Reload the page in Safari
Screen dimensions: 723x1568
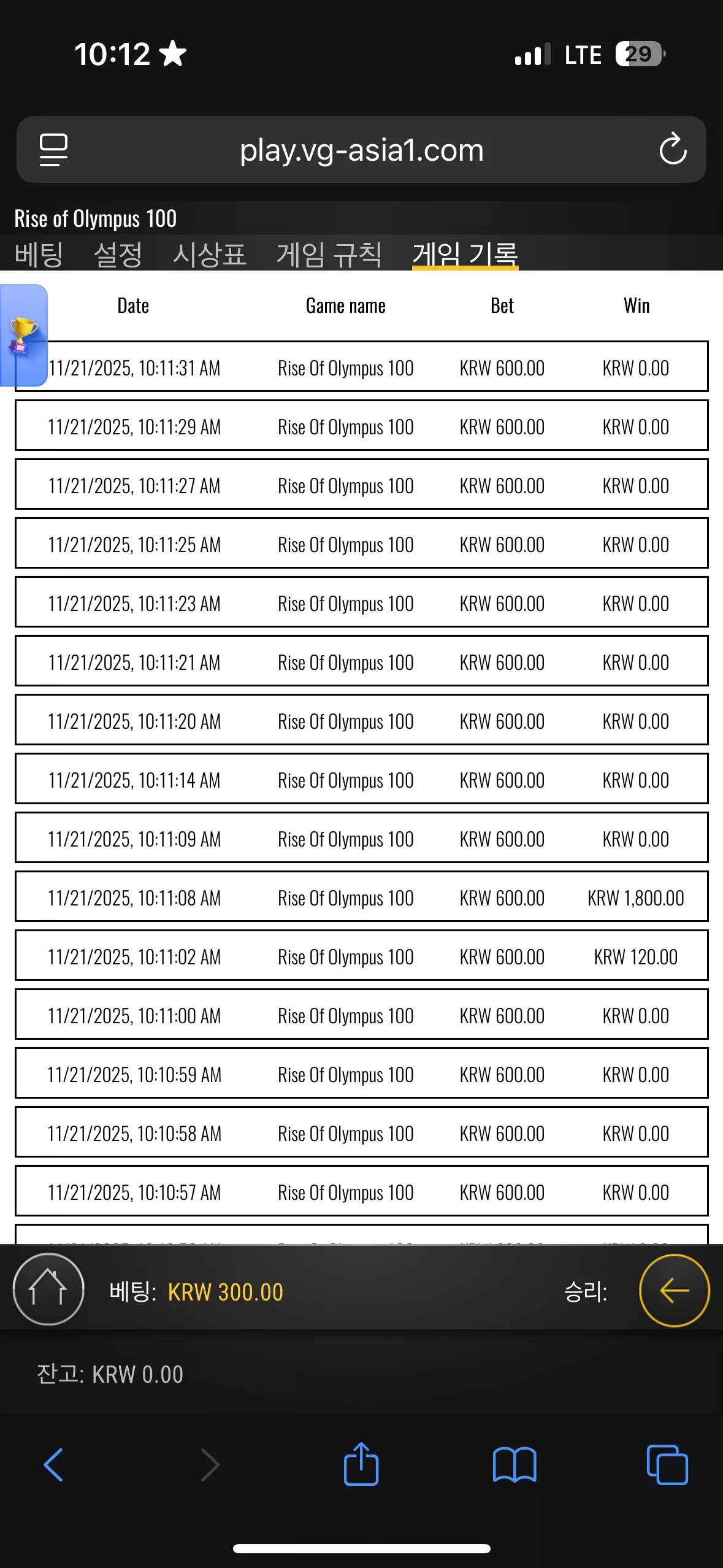tap(673, 149)
